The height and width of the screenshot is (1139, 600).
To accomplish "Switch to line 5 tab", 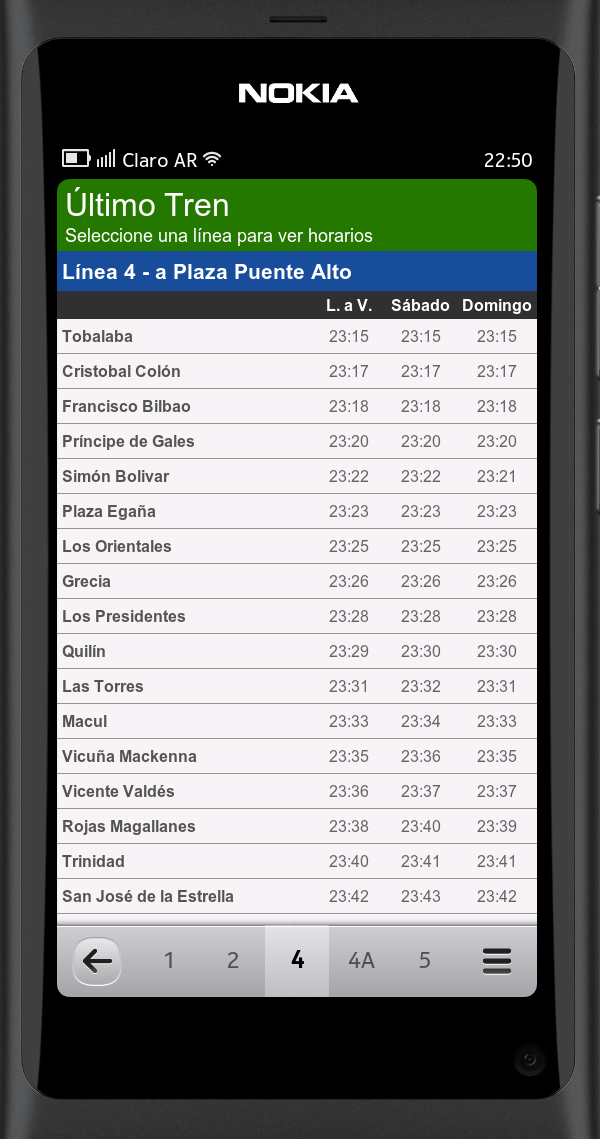I will coord(425,961).
